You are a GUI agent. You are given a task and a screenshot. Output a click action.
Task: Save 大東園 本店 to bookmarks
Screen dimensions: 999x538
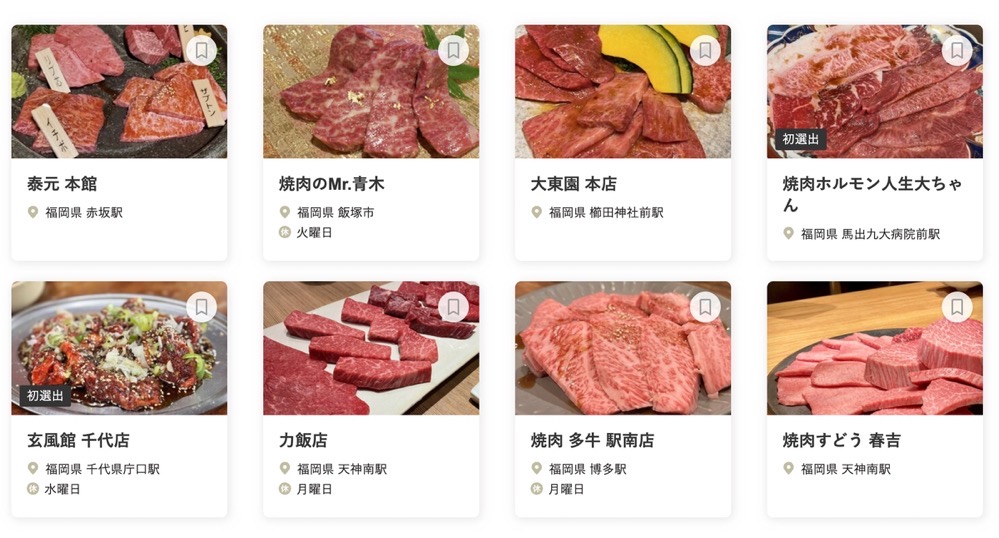click(x=705, y=50)
